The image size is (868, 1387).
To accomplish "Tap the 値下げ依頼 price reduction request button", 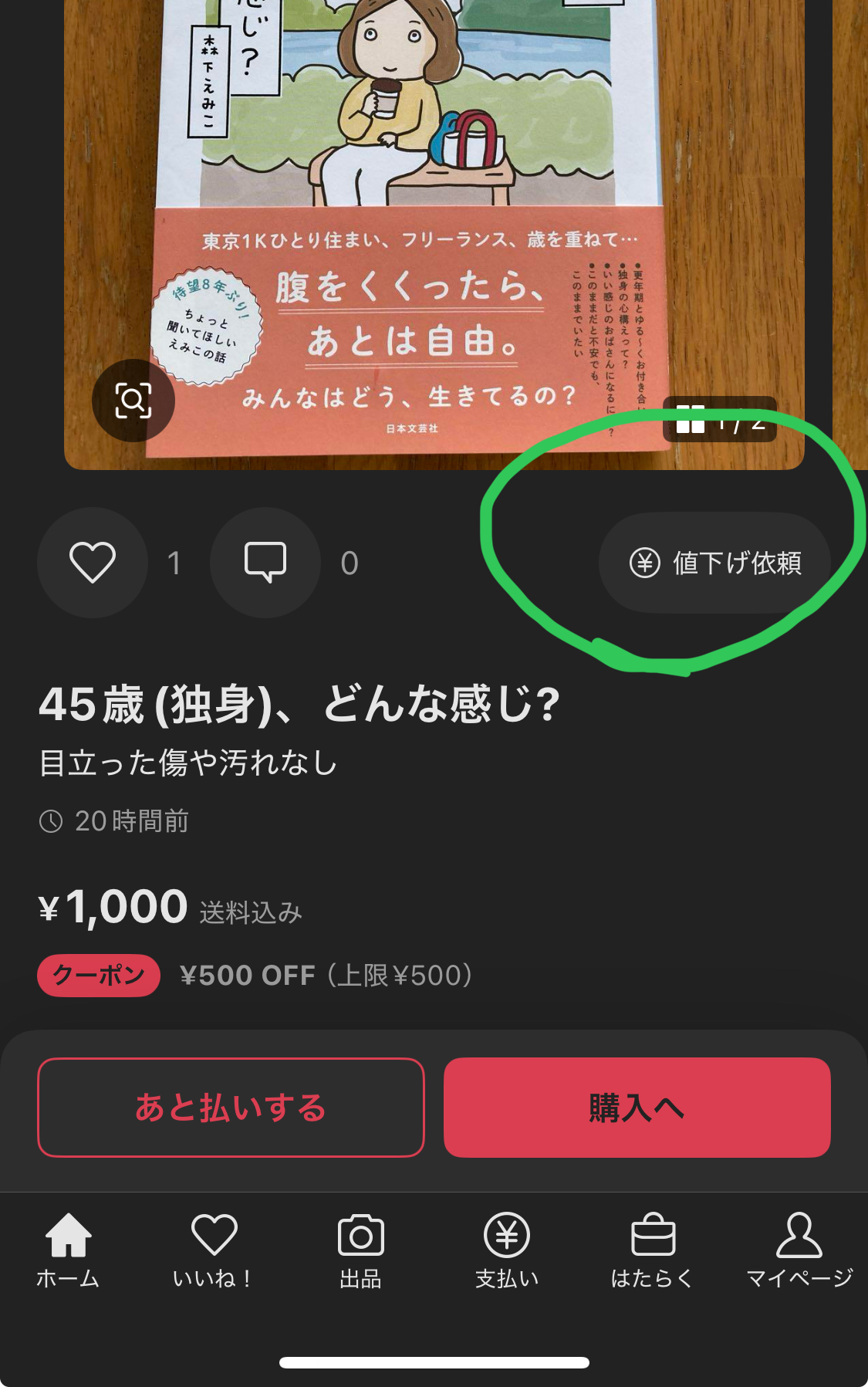I will (x=714, y=563).
